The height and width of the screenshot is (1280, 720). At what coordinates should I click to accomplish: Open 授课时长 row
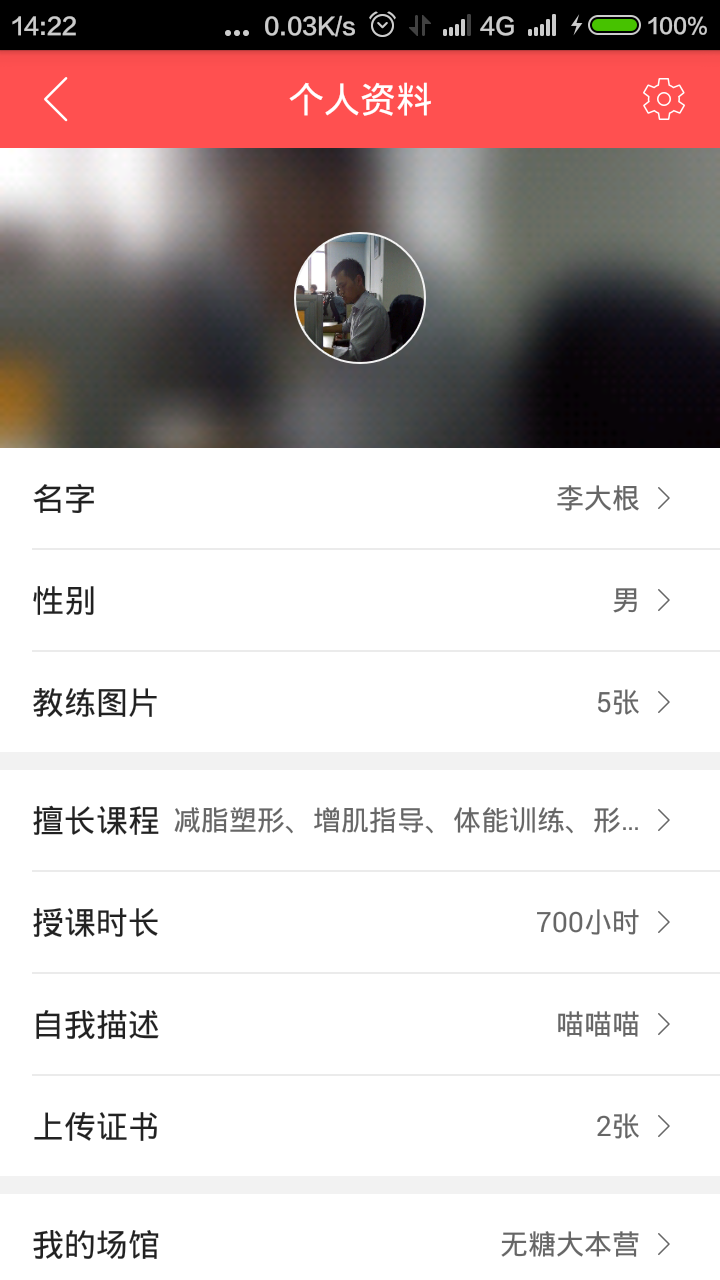tap(360, 923)
